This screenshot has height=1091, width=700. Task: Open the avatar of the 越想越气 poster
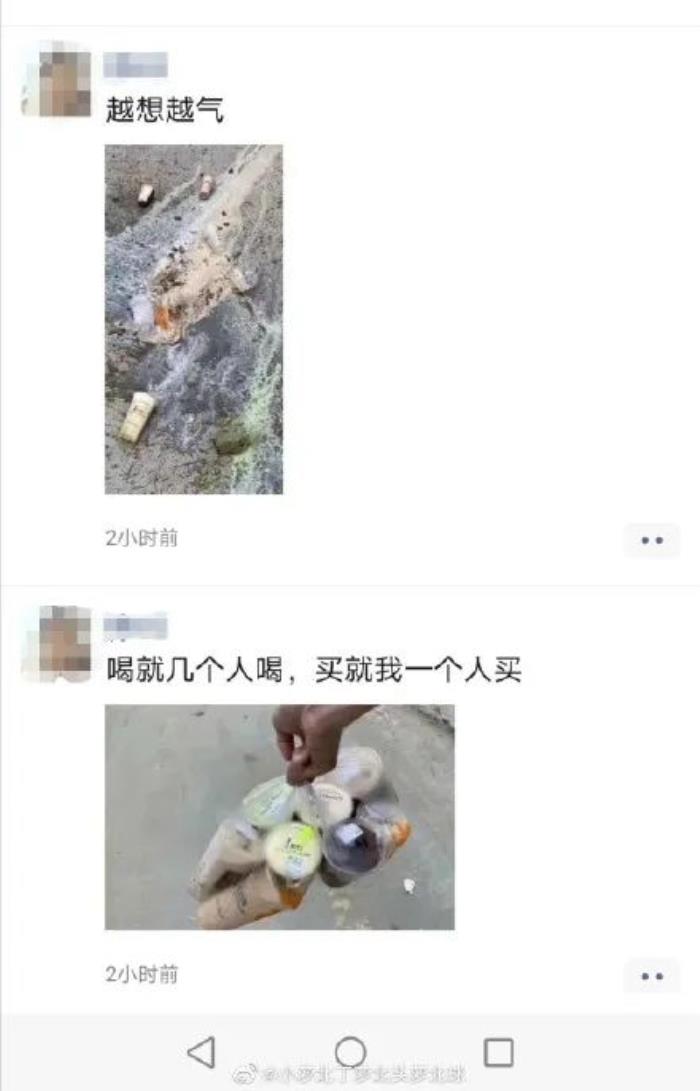[x=57, y=79]
